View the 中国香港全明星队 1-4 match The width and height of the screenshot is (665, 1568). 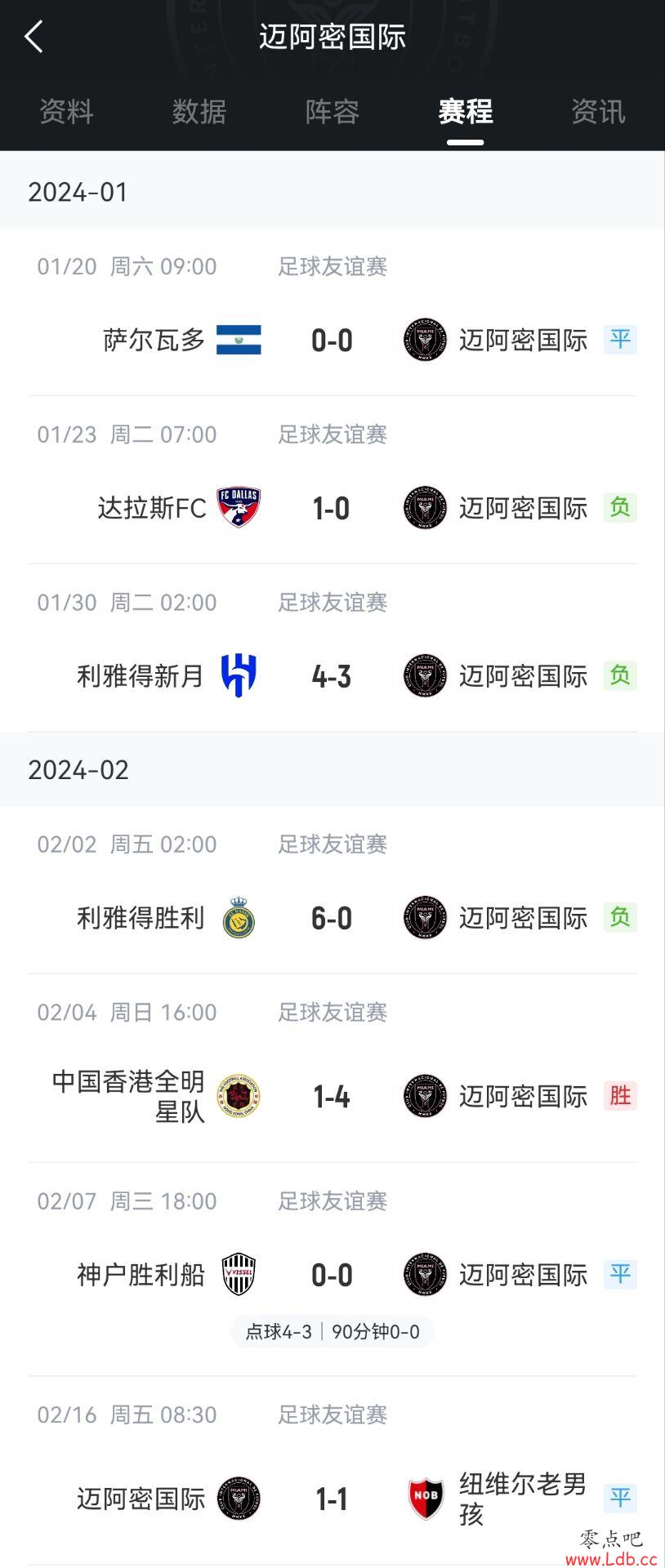tap(332, 1096)
